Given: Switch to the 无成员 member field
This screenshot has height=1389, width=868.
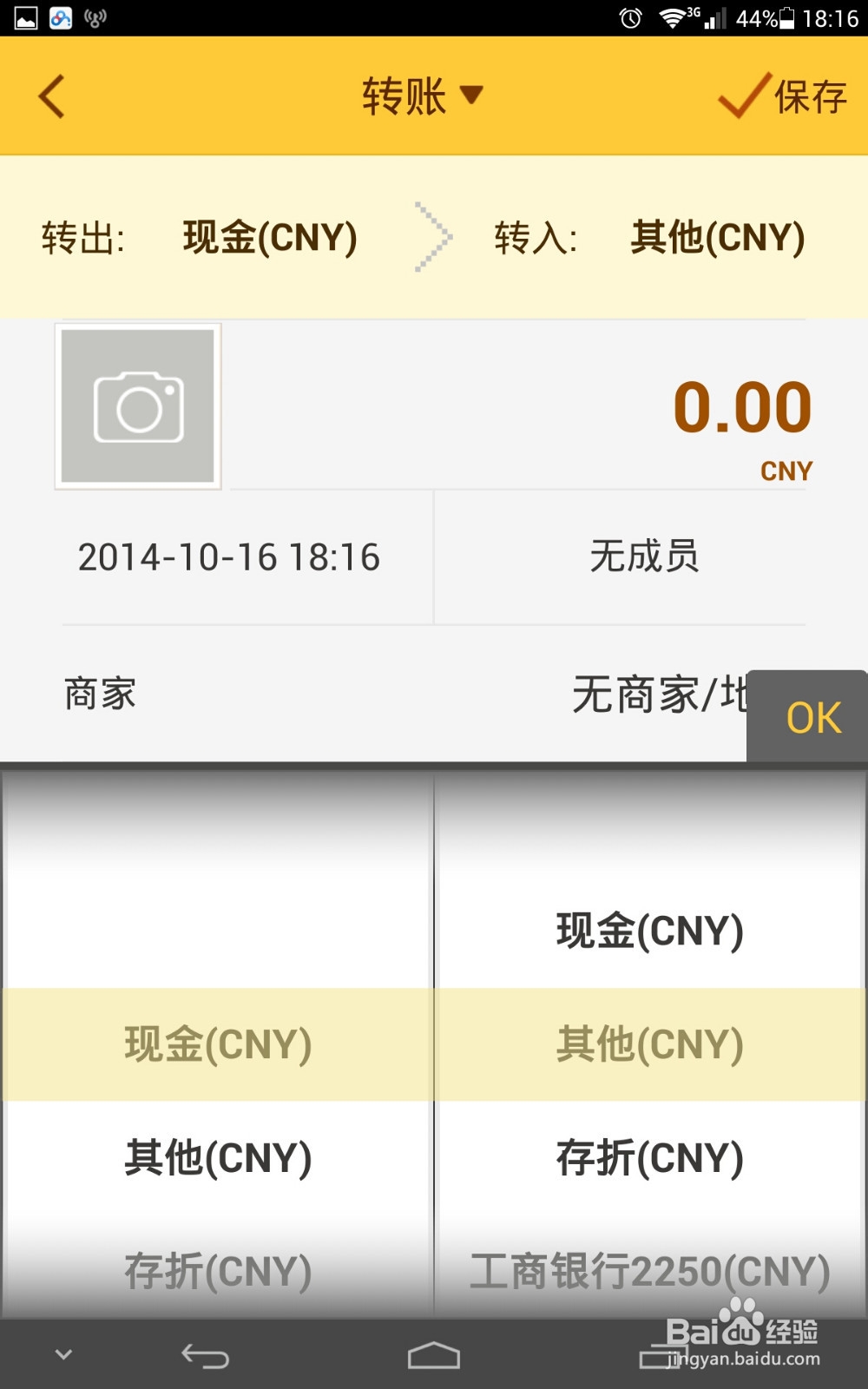Looking at the screenshot, I should tap(642, 559).
